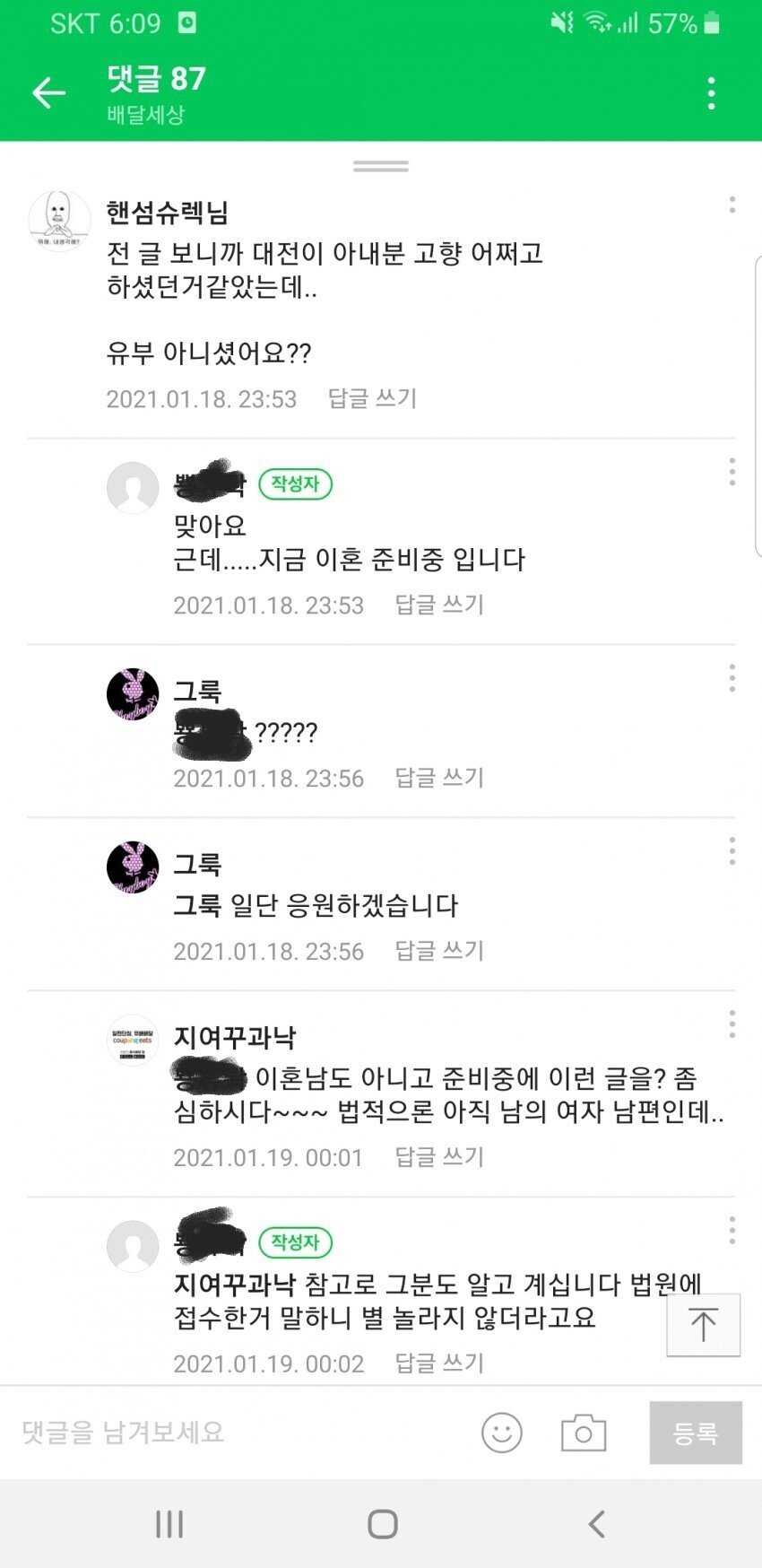This screenshot has width=762, height=1568.
Task: Go back using the app bar arrow
Action: pyautogui.click(x=49, y=93)
